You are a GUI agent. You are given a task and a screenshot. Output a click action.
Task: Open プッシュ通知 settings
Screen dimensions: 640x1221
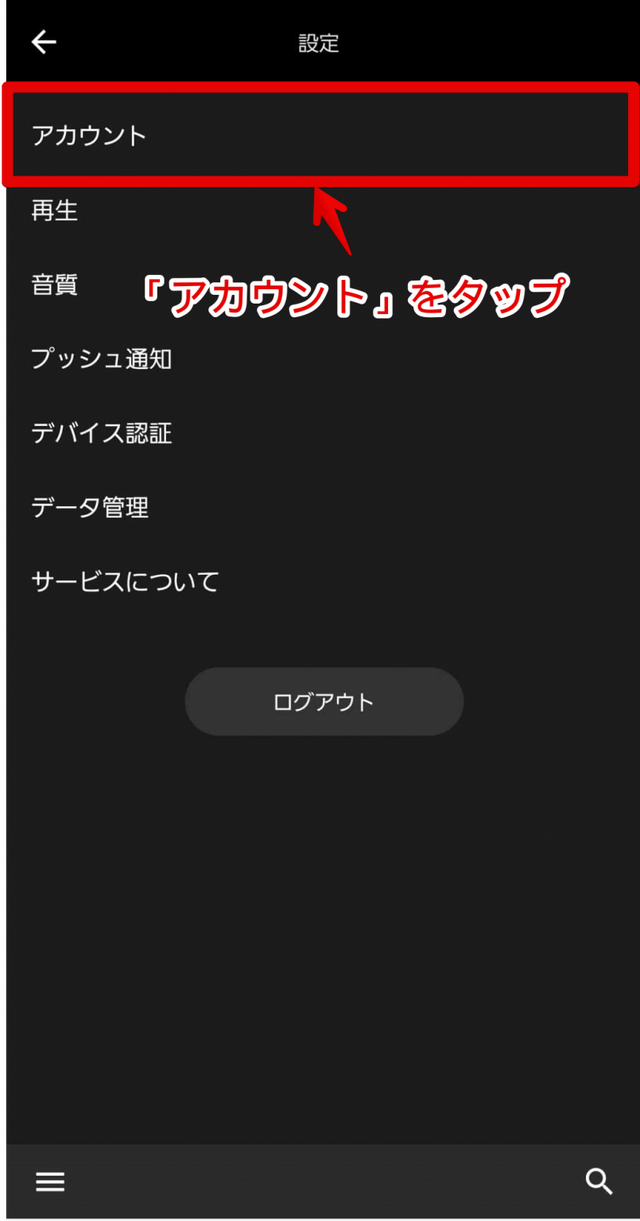(x=101, y=359)
